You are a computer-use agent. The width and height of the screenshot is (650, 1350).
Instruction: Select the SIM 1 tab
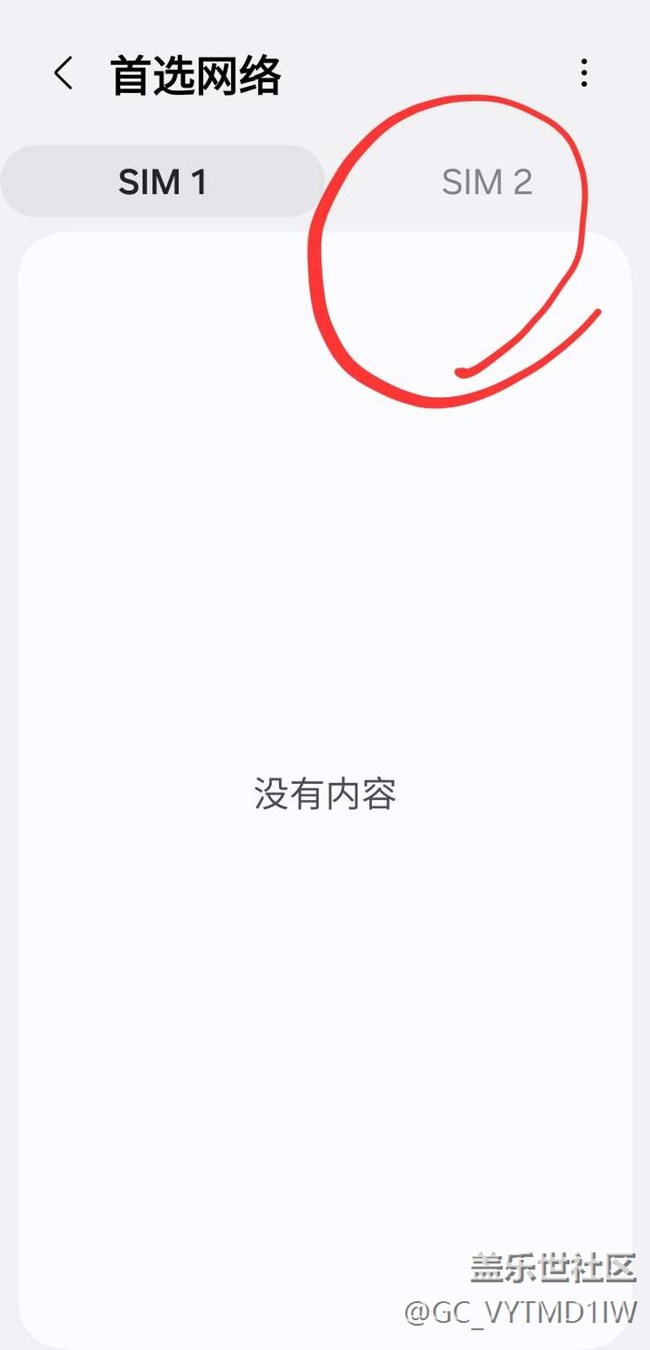(162, 182)
